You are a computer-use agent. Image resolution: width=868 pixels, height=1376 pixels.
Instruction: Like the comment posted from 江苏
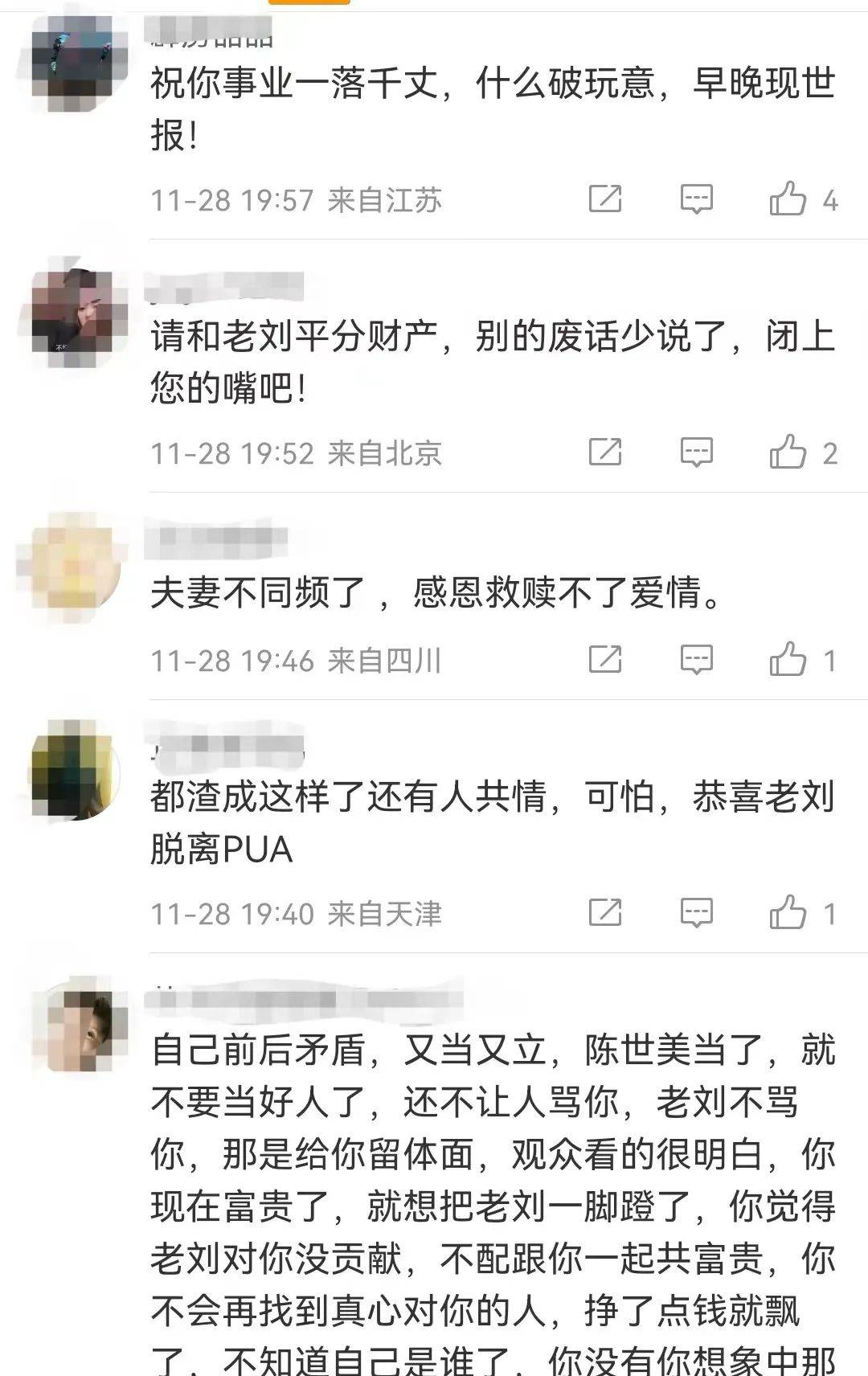[x=788, y=199]
